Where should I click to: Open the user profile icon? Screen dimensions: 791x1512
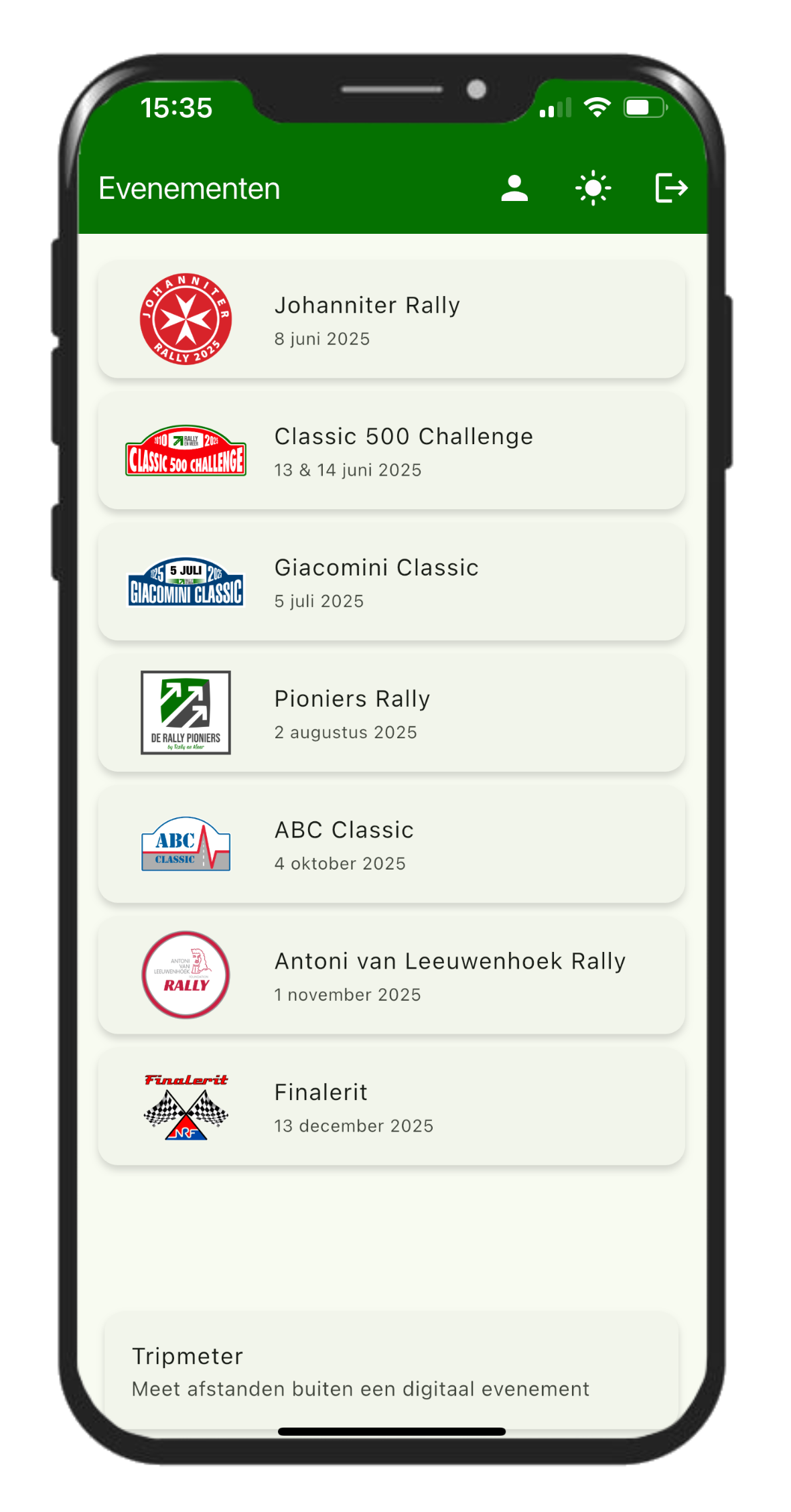click(x=514, y=188)
